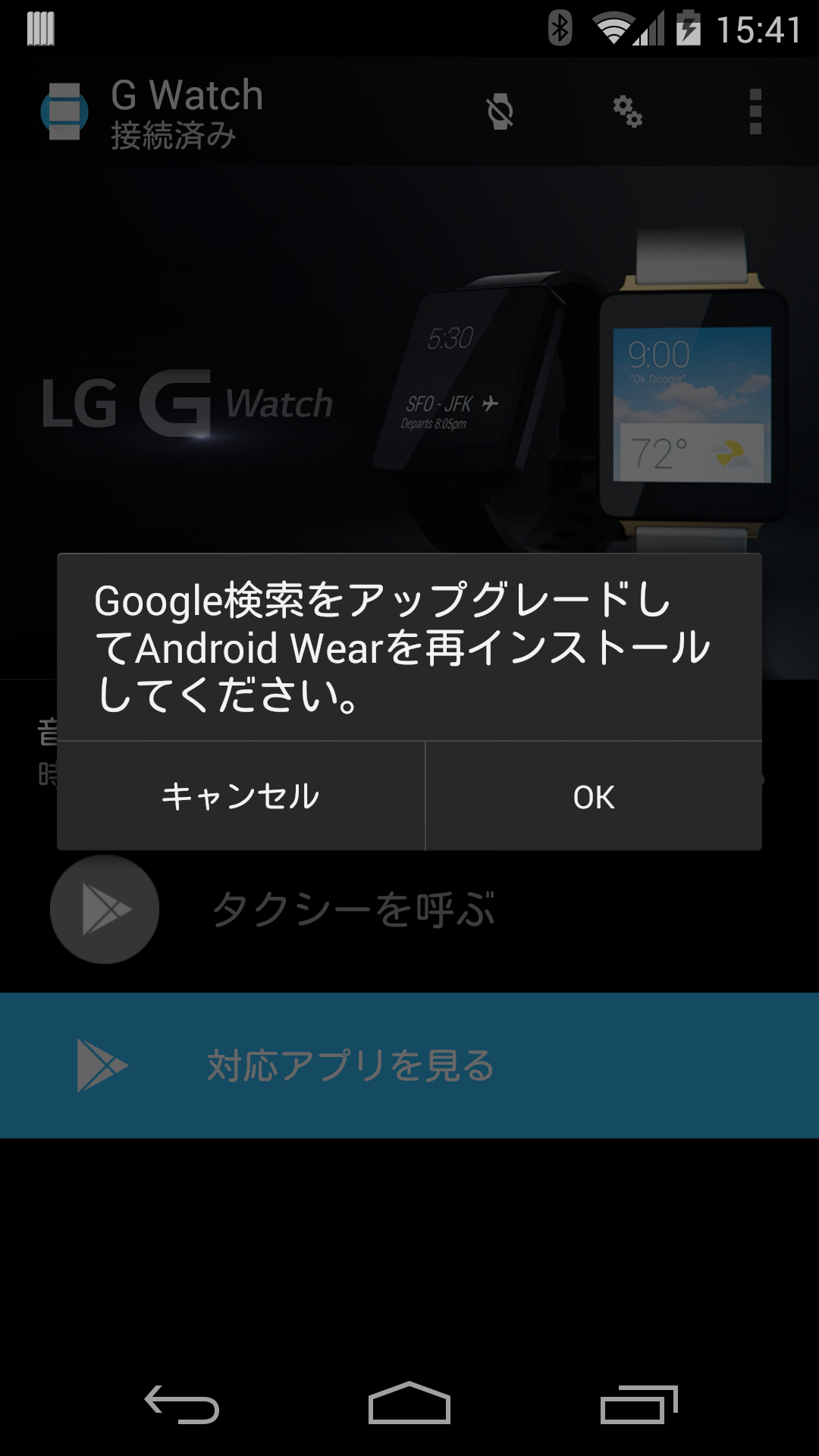819x1456 pixels.
Task: Confirm the dialog with OK
Action: tap(594, 796)
